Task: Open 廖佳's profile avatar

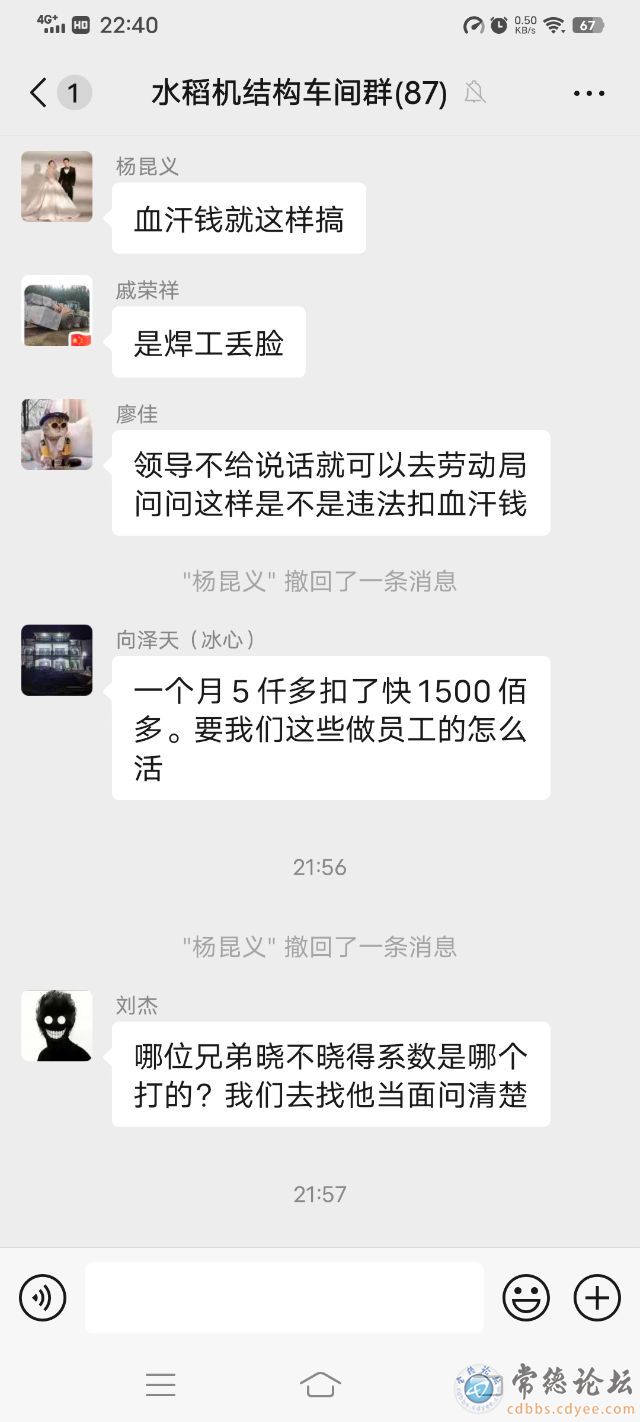Action: (57, 435)
